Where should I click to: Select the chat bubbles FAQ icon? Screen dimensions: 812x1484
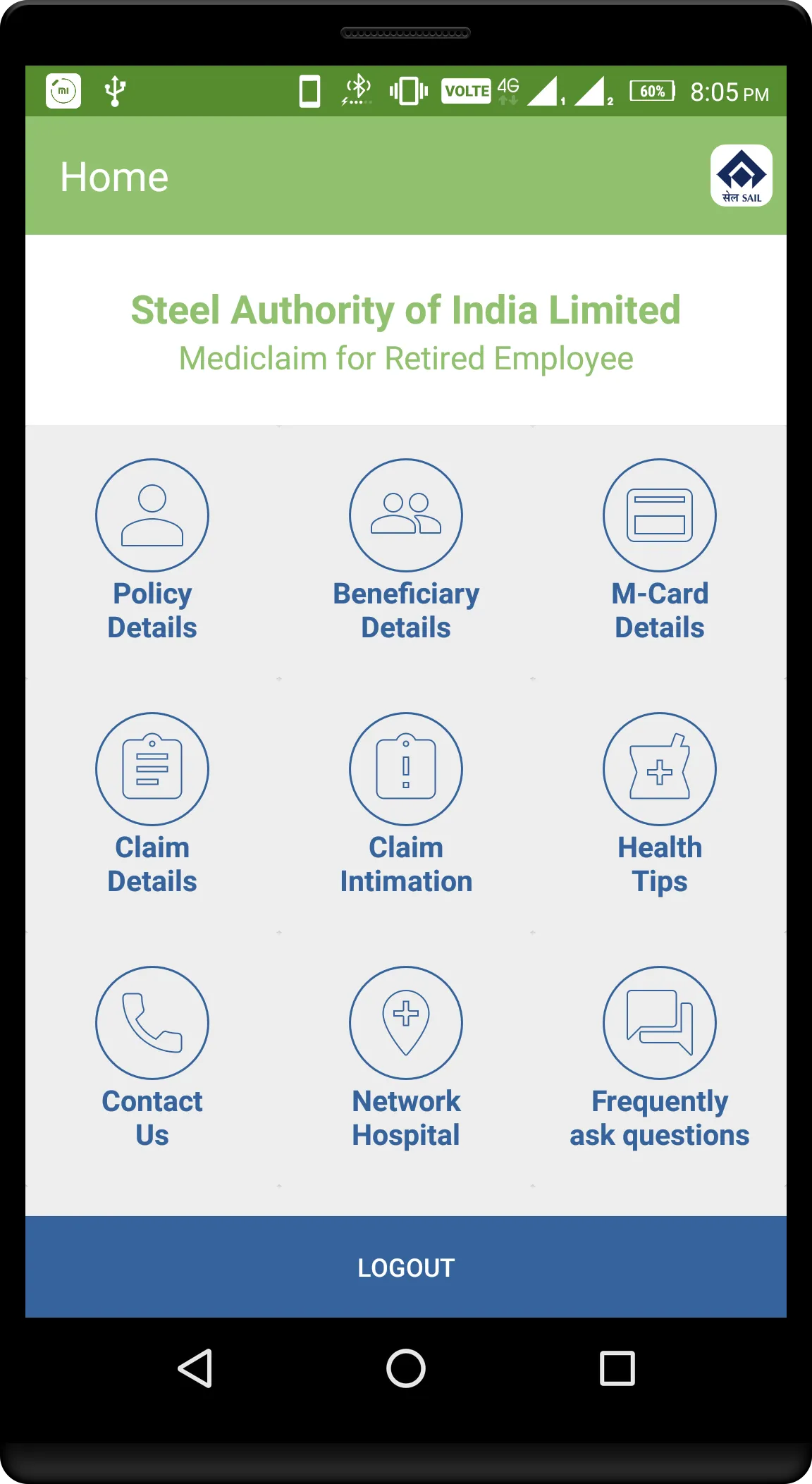(659, 1023)
